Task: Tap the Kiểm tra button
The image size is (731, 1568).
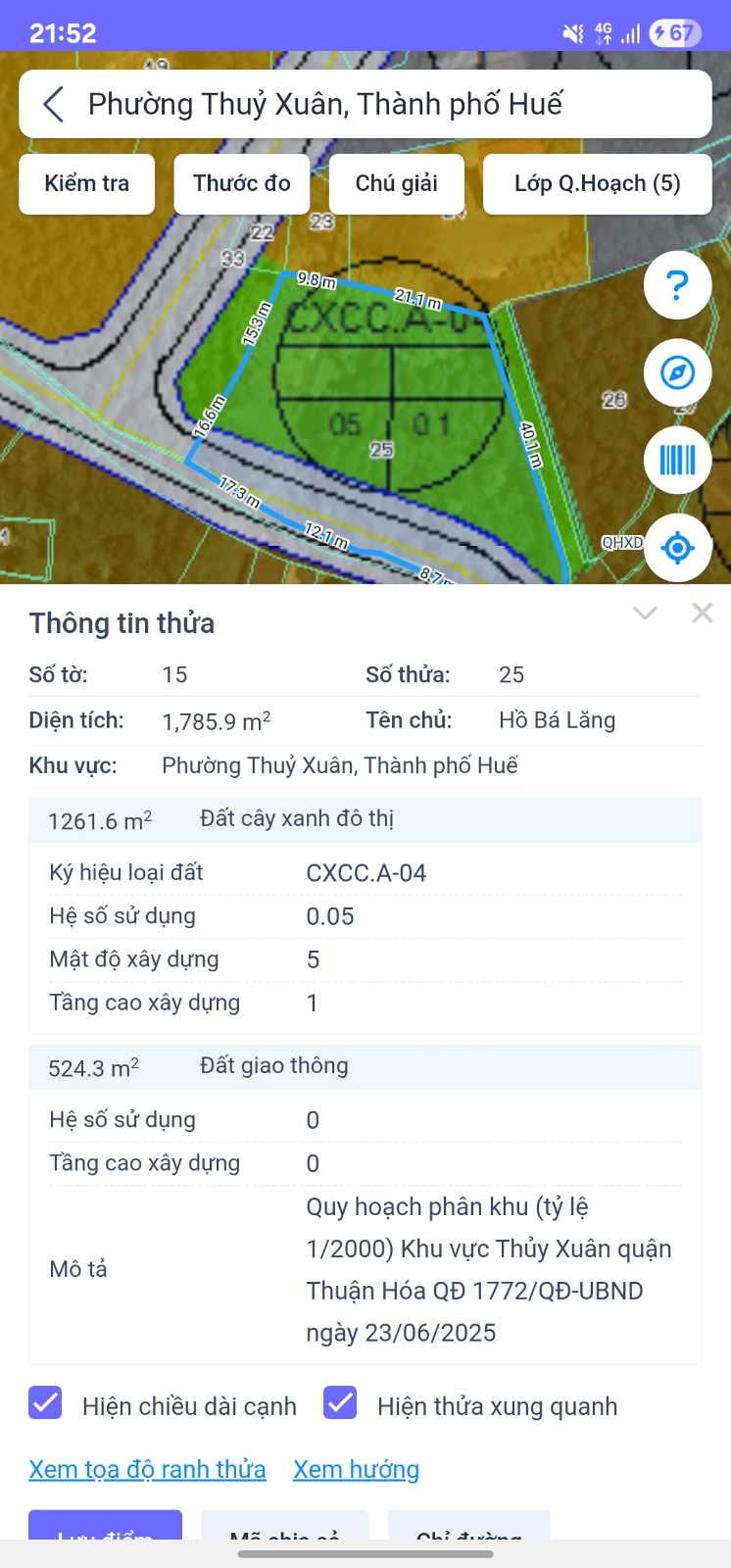Action: (x=87, y=184)
